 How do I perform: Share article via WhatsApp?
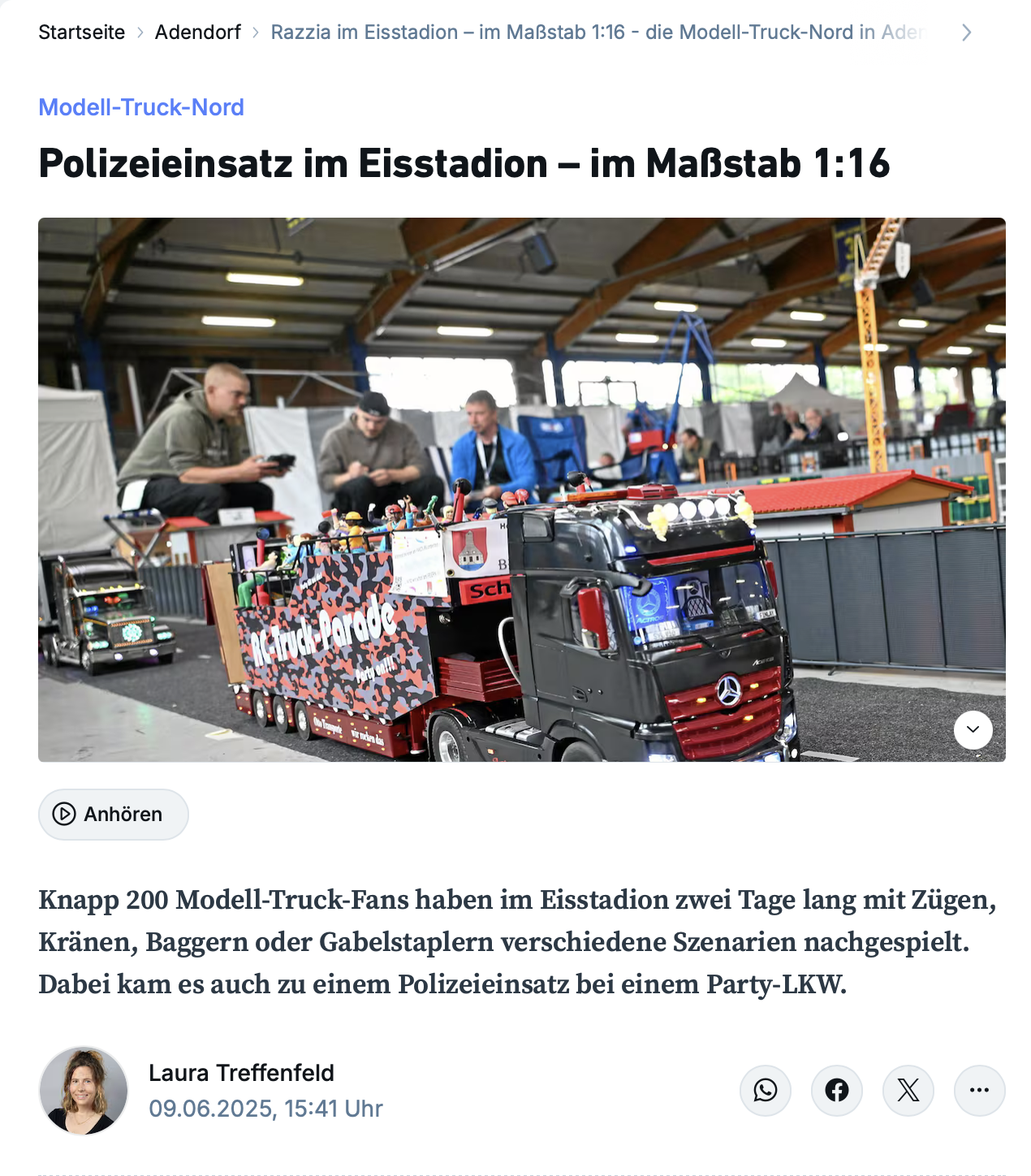[765, 1090]
